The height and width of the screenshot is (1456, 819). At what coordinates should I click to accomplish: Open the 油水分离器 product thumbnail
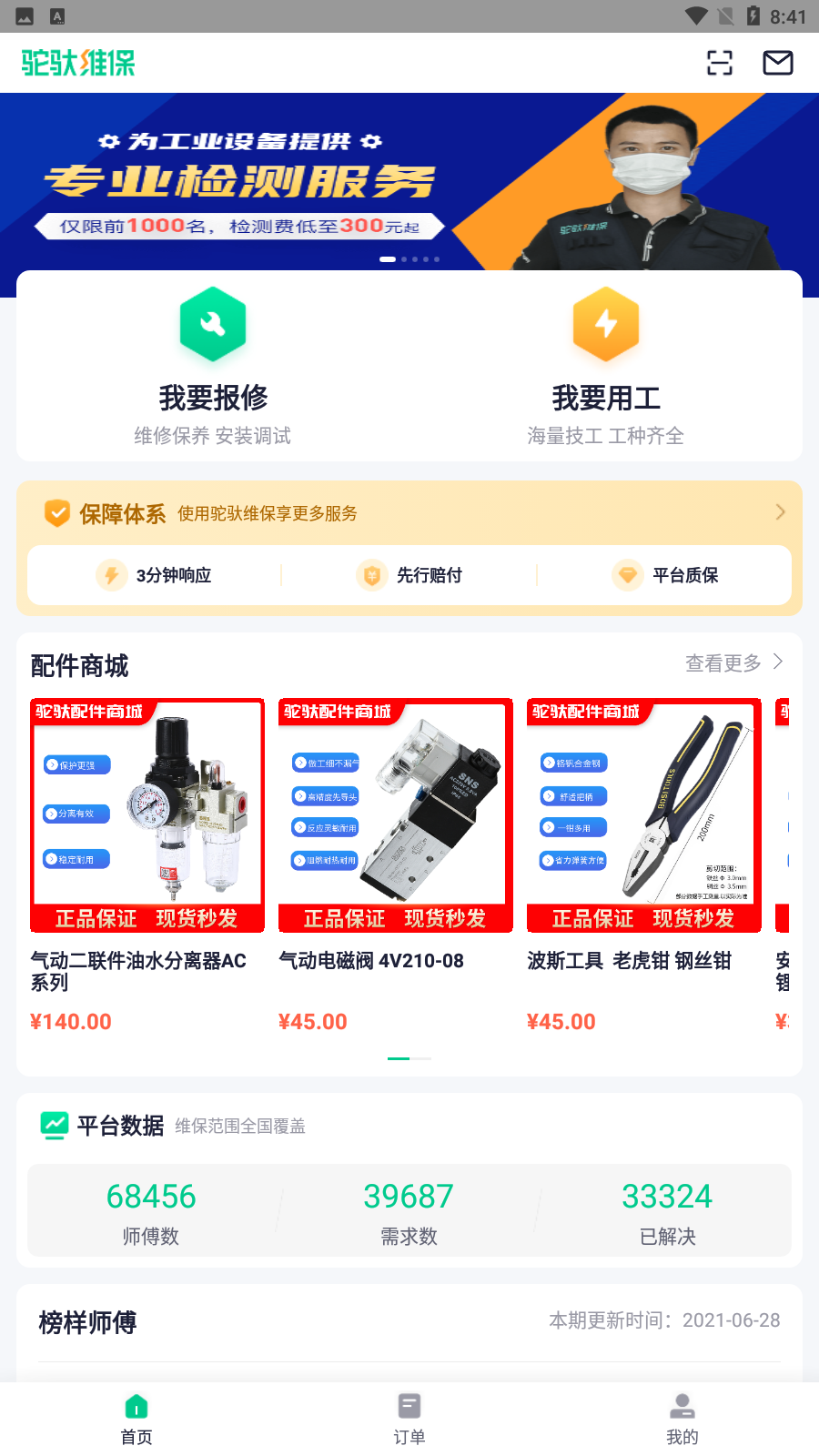147,814
